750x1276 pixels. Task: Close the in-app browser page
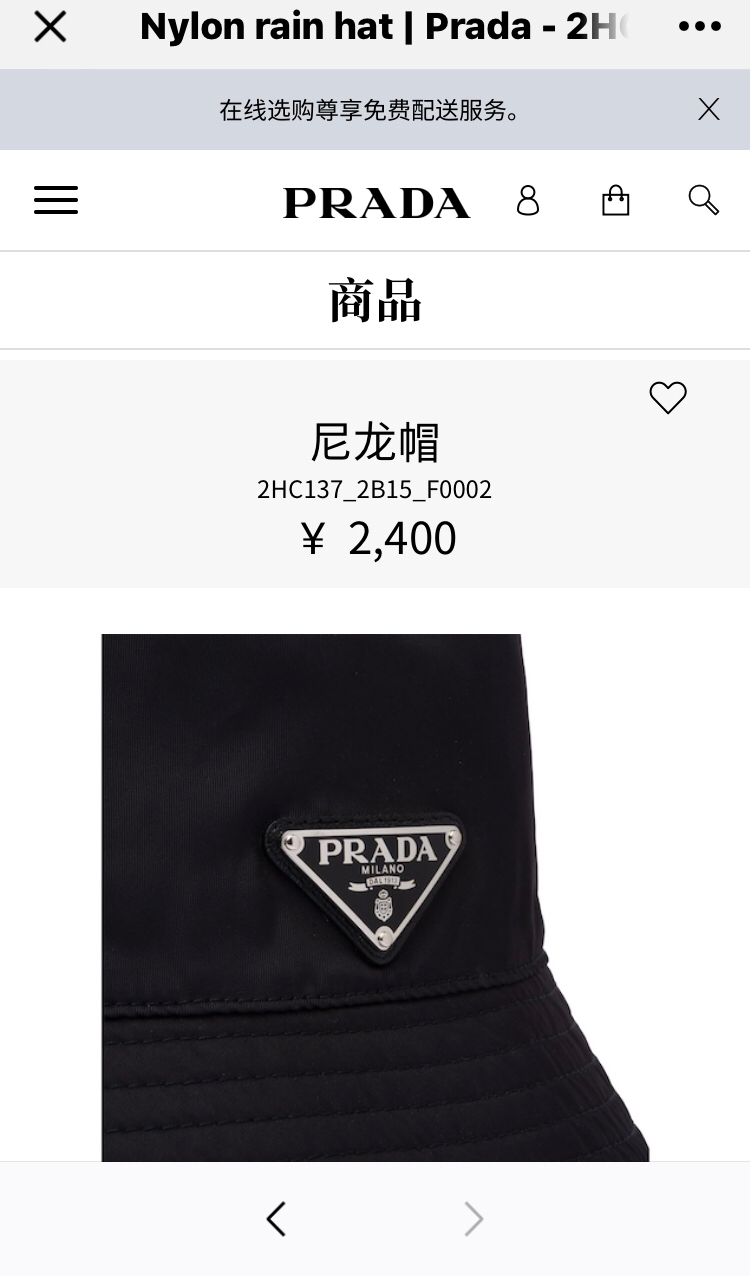pyautogui.click(x=50, y=27)
